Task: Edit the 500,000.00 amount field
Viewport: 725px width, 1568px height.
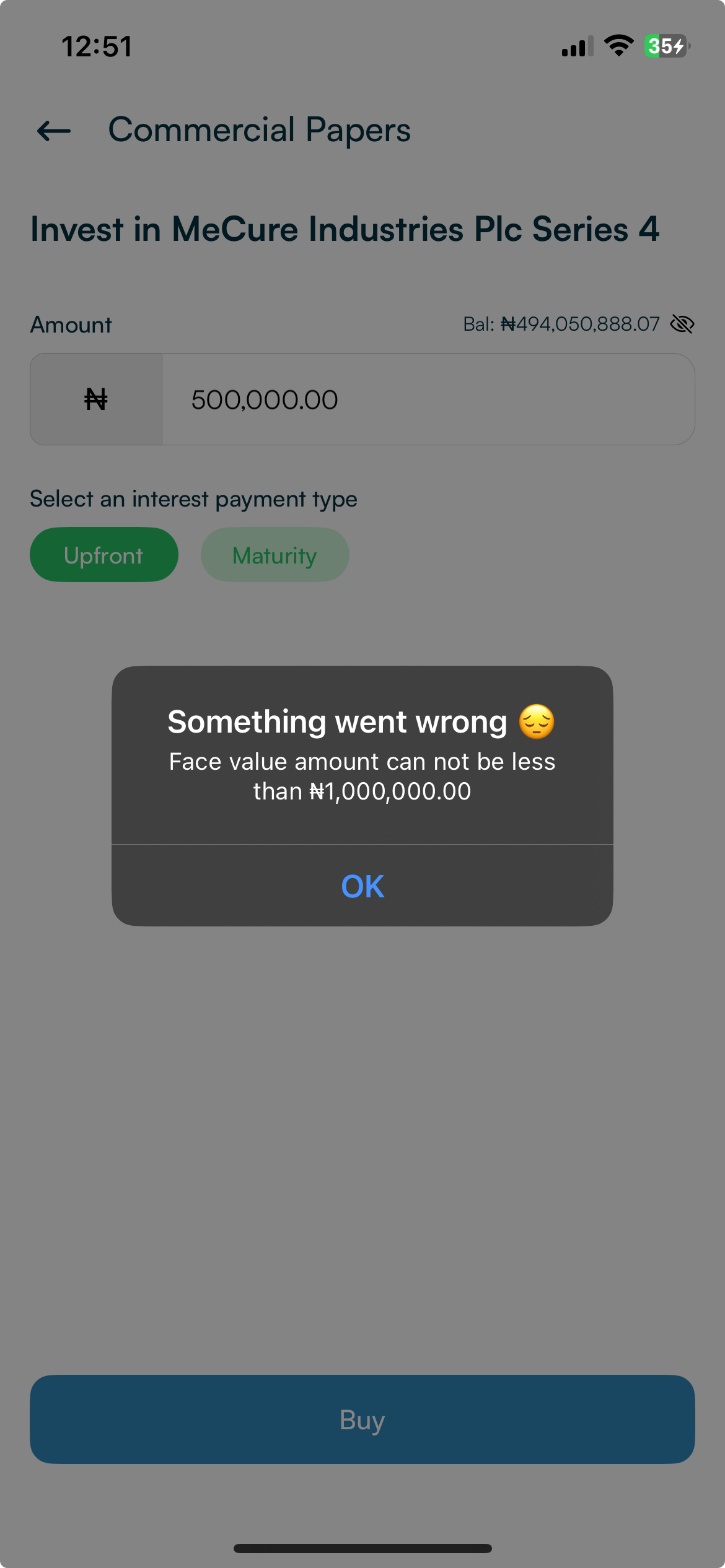Action: click(426, 399)
